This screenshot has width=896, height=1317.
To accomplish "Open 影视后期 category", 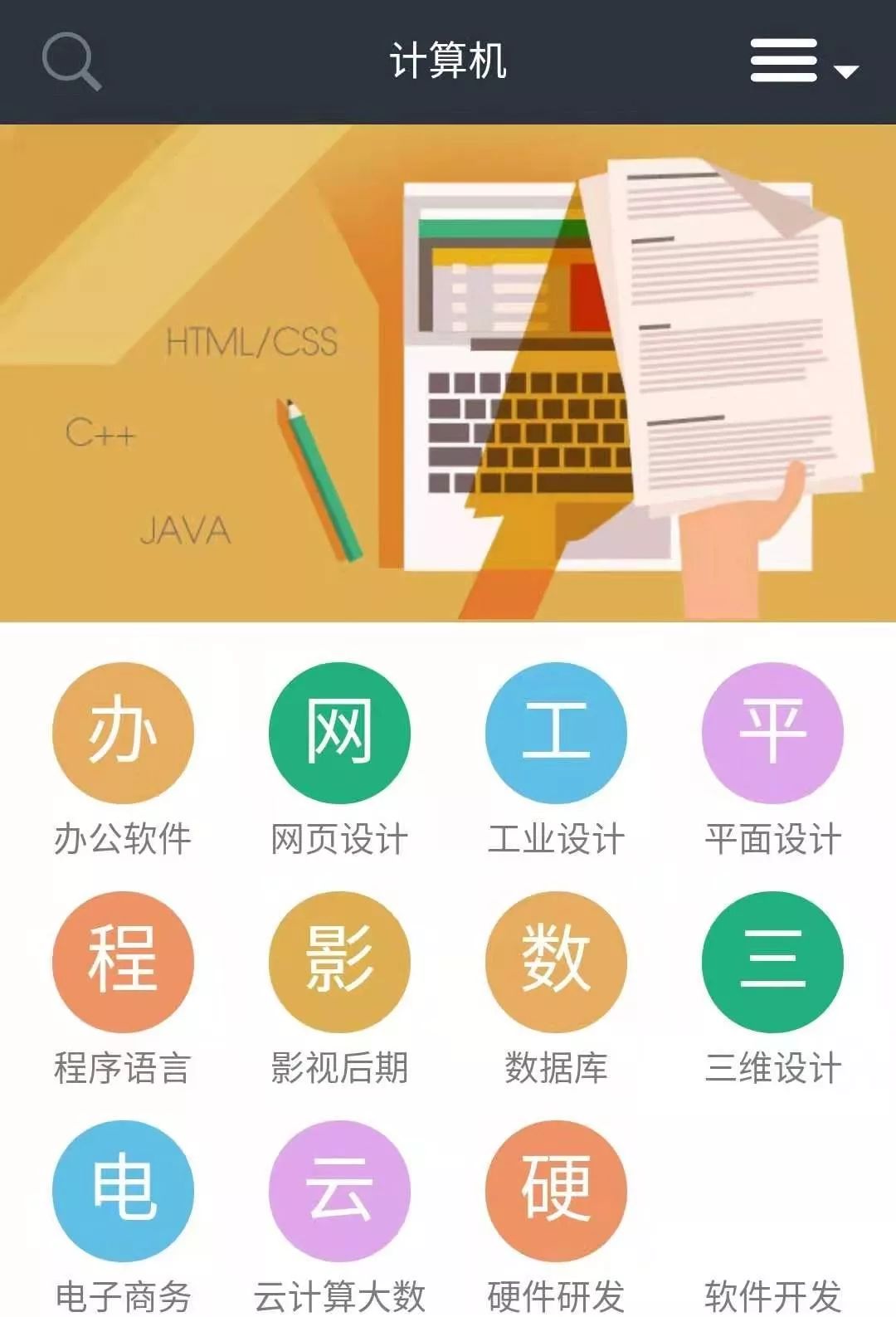I will click(x=339, y=963).
